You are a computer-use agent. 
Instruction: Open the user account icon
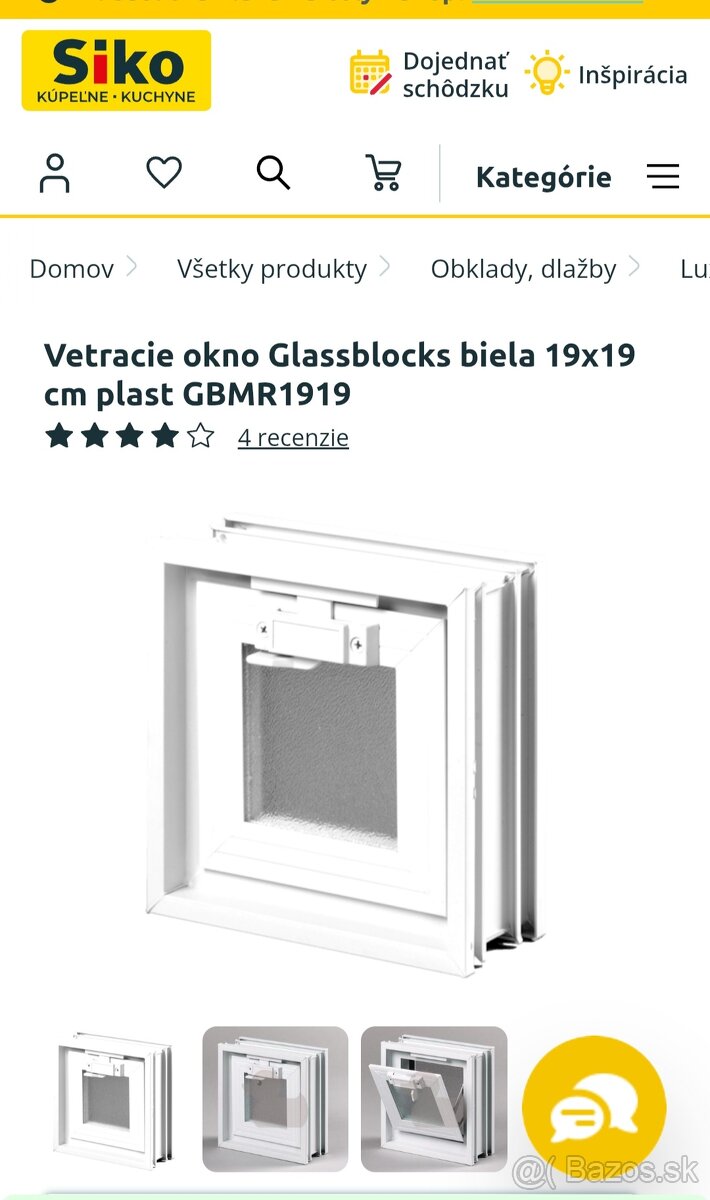point(55,174)
